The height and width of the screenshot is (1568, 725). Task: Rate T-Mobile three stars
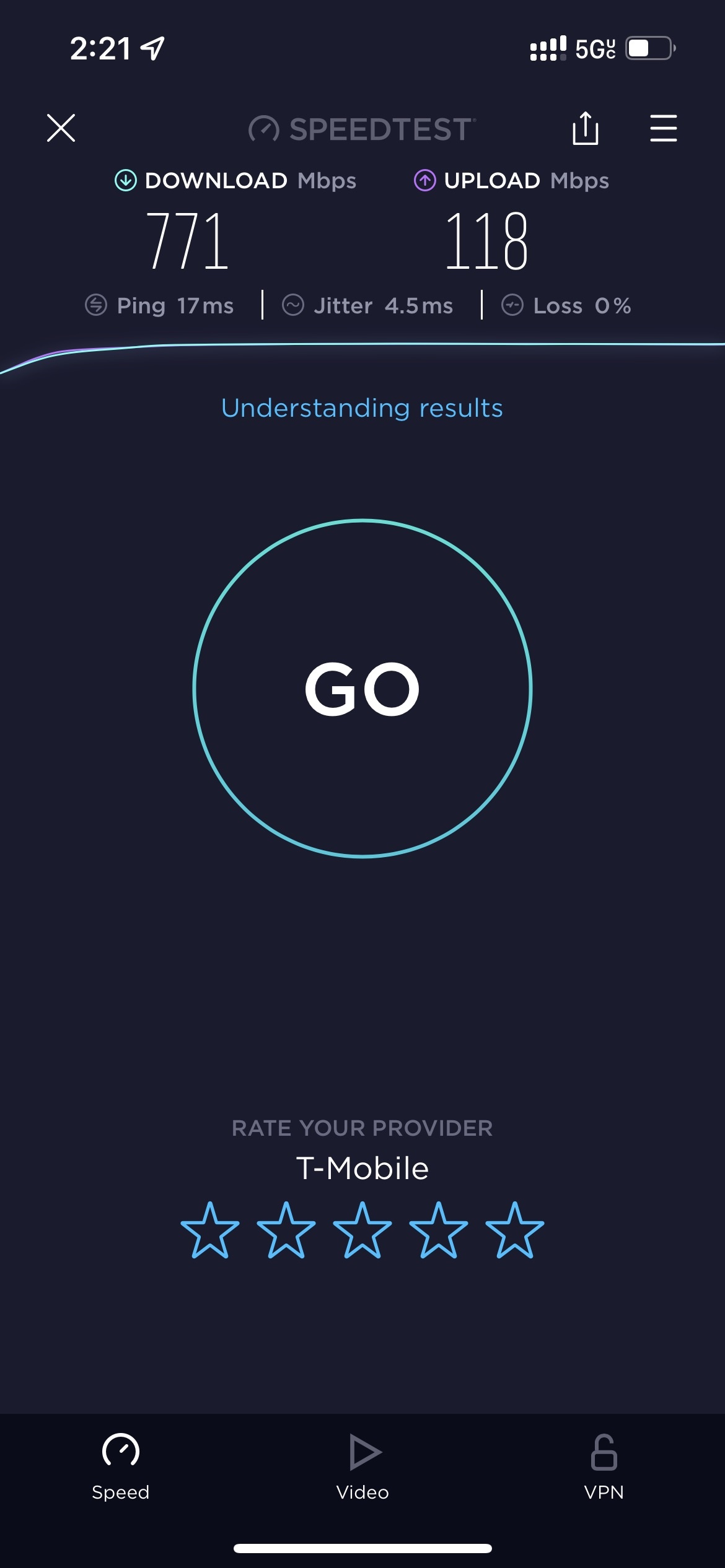point(362,1231)
